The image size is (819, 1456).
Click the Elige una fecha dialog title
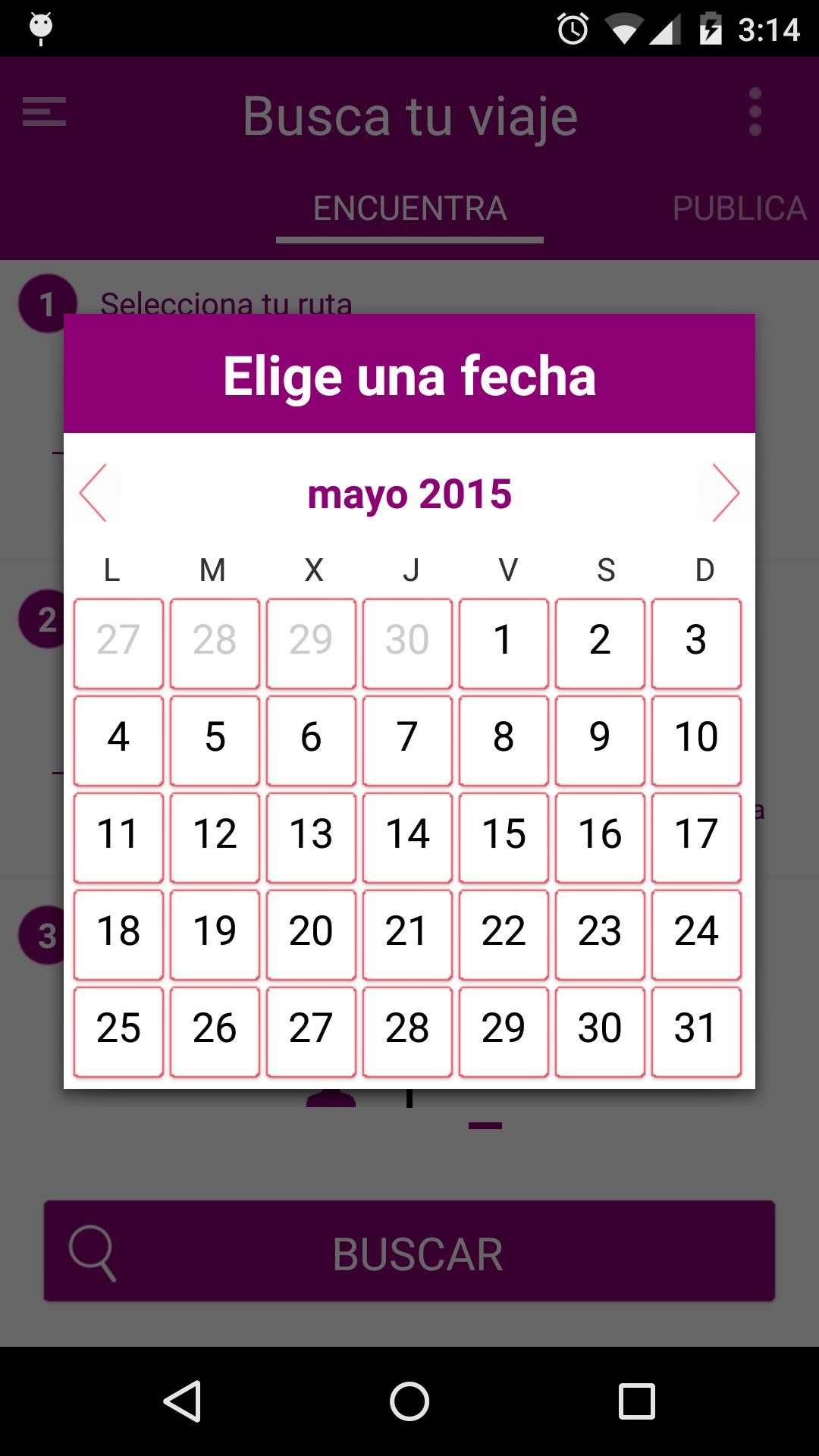click(x=409, y=377)
